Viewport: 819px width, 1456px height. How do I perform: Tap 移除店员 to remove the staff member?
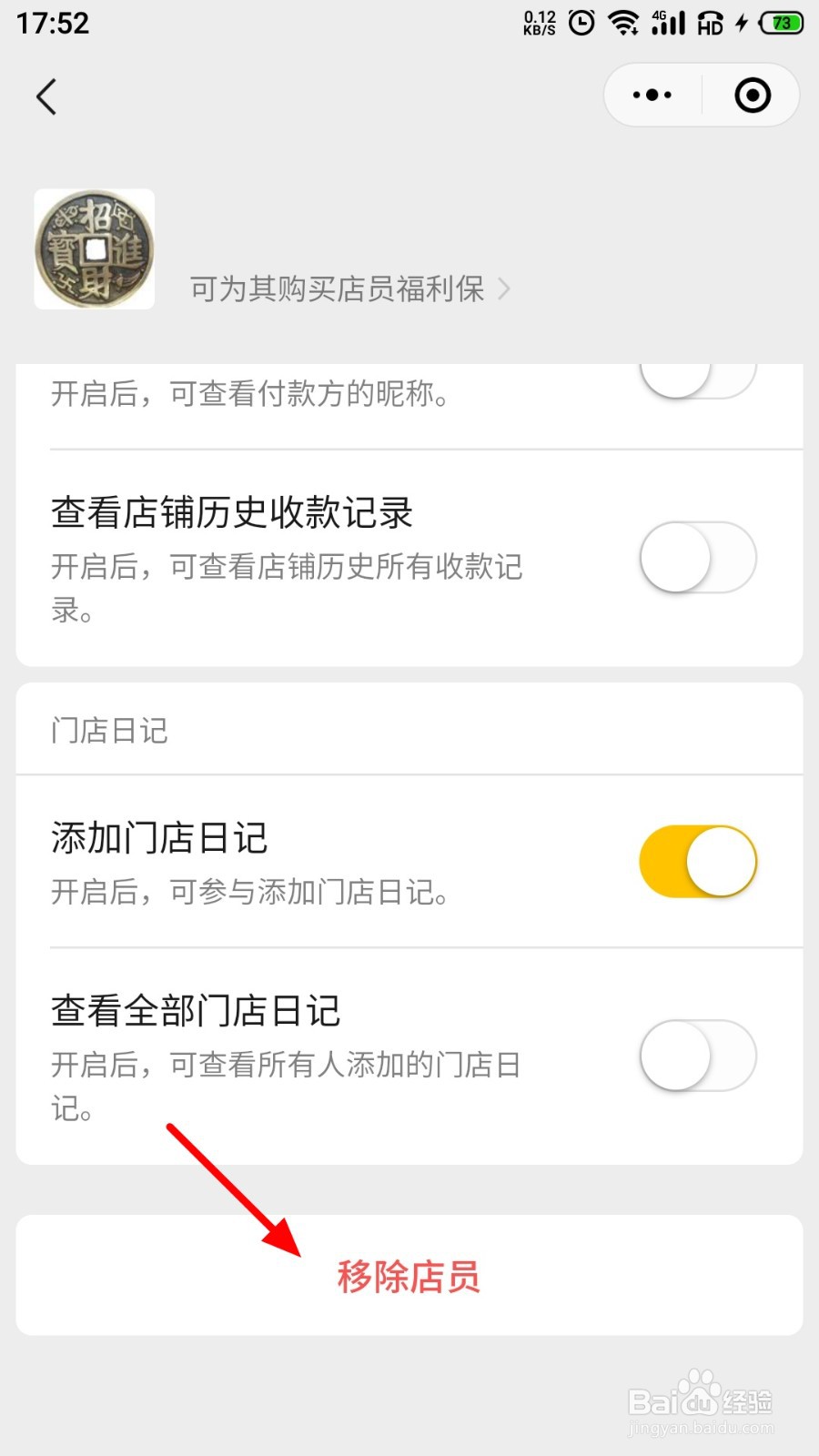coord(409,1276)
